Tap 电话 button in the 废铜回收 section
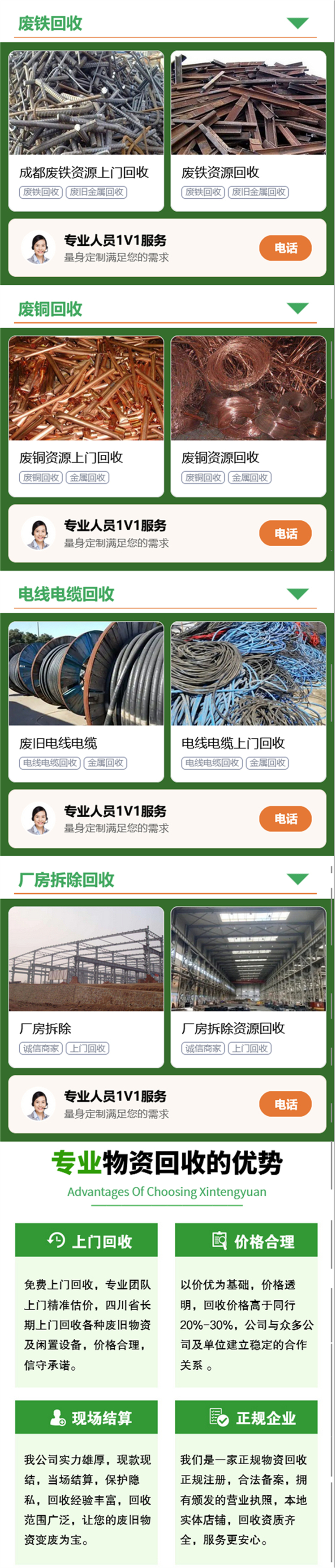Viewport: 336px width, 1568px height. point(285,534)
